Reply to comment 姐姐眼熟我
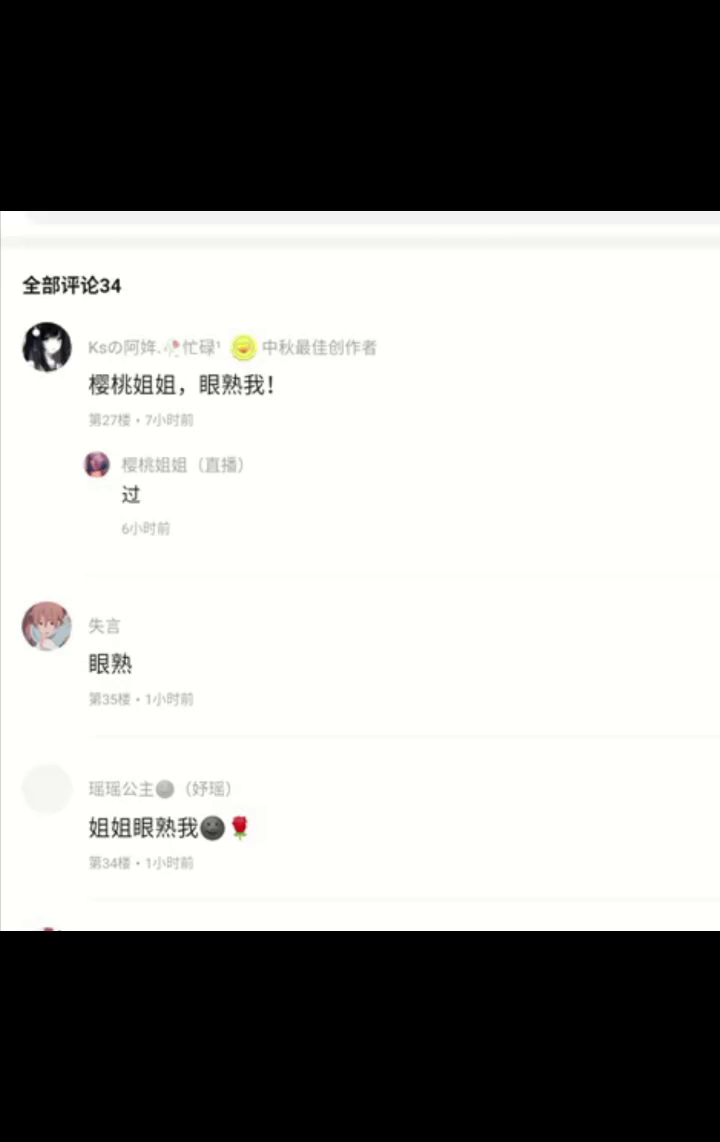 click(x=170, y=828)
